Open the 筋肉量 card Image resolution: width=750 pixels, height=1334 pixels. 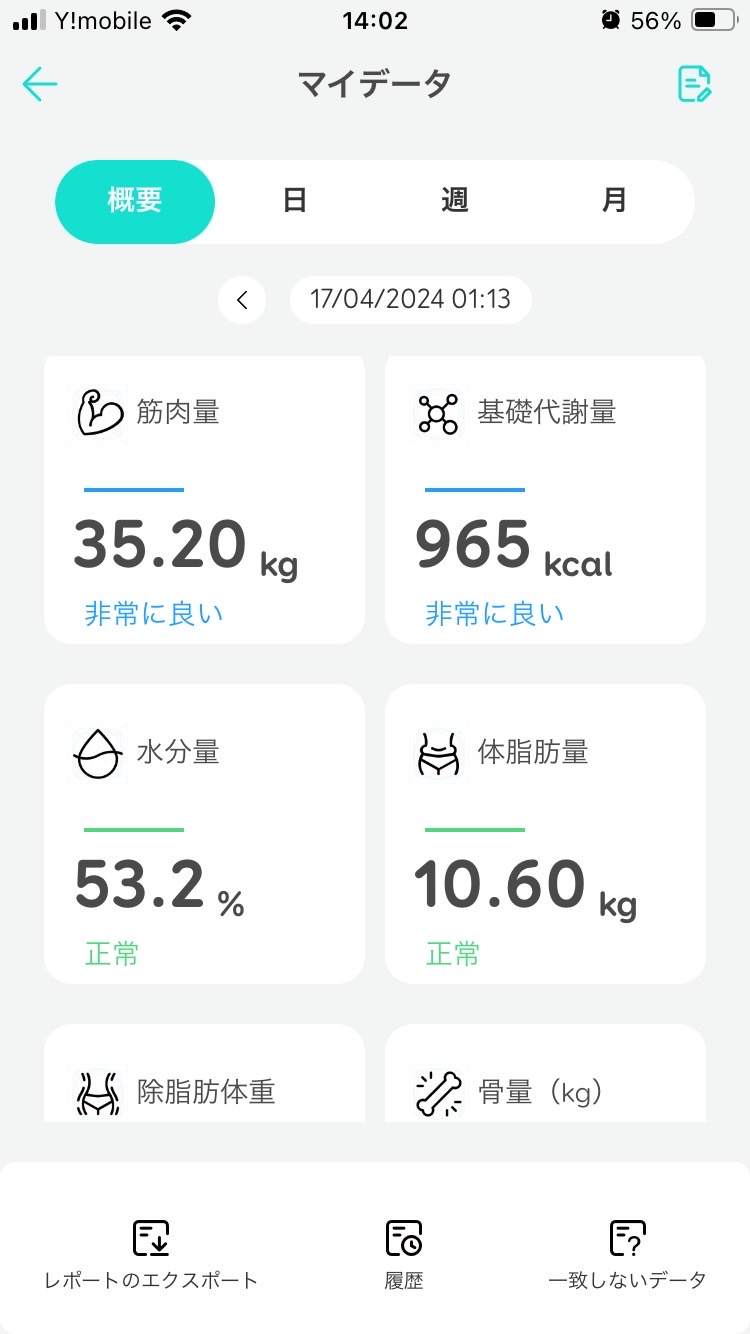pos(204,500)
